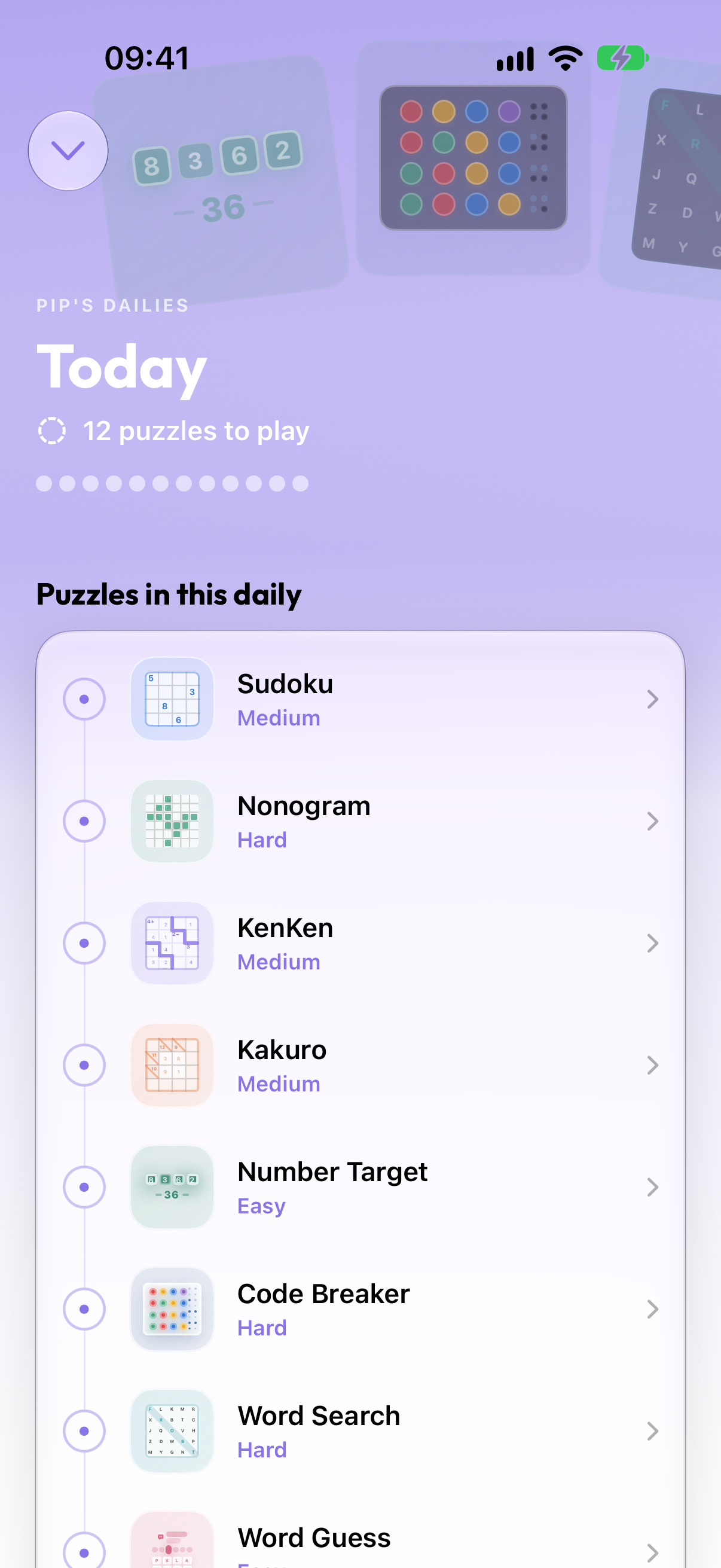
Task: Collapse the daily view with the down chevron
Action: [68, 150]
